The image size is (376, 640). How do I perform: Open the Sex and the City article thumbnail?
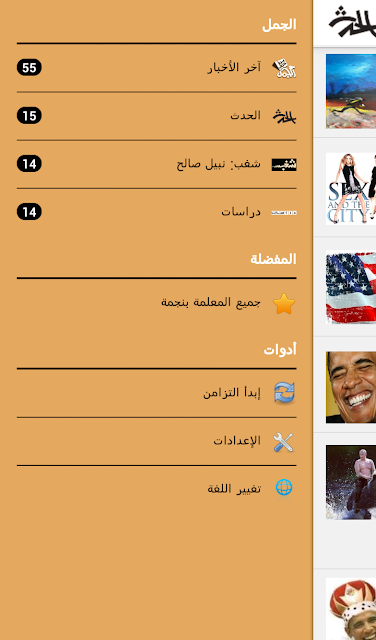tap(351, 189)
